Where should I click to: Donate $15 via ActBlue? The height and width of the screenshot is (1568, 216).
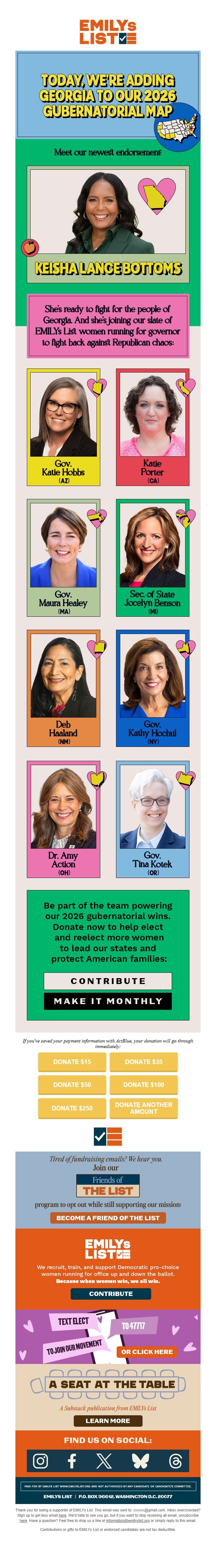click(x=72, y=1062)
